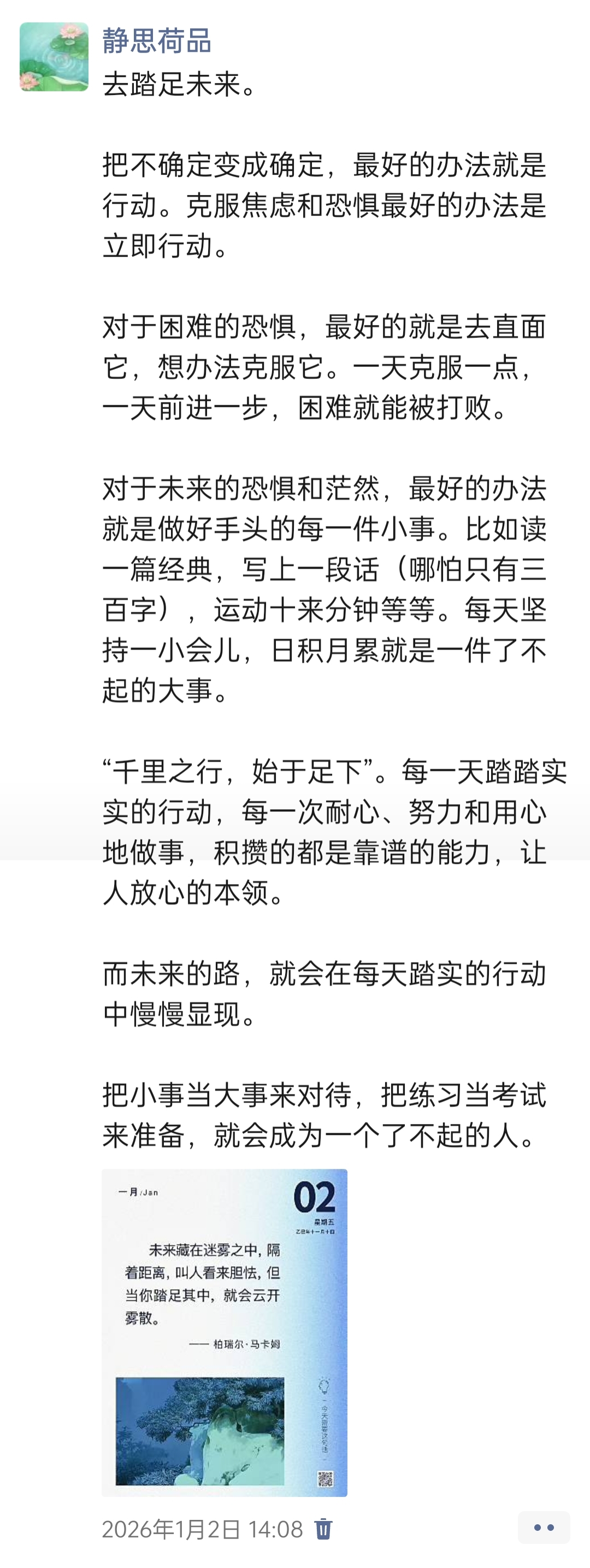Open the like and comment menu
This screenshot has width=590, height=1568.
[x=543, y=1527]
